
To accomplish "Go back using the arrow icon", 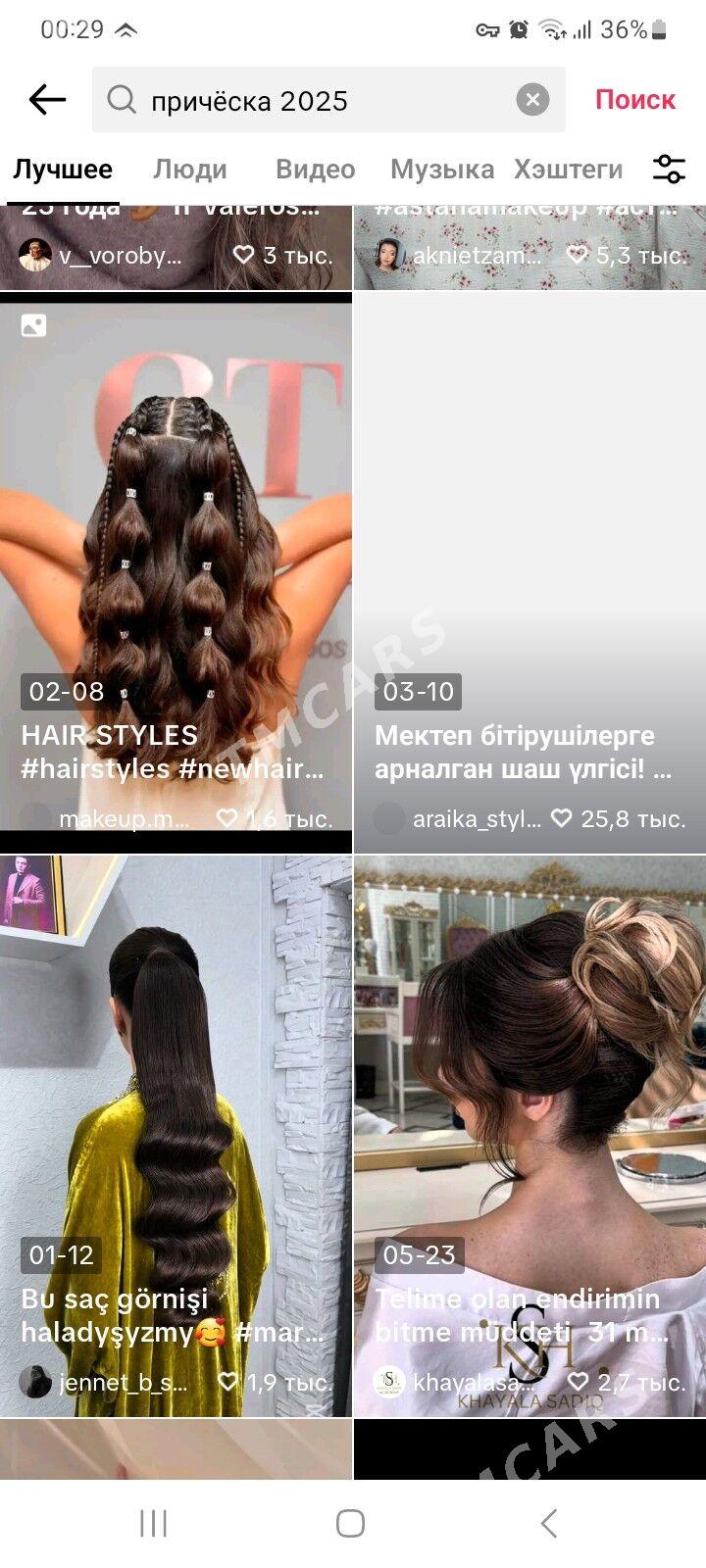I will tap(46, 99).
